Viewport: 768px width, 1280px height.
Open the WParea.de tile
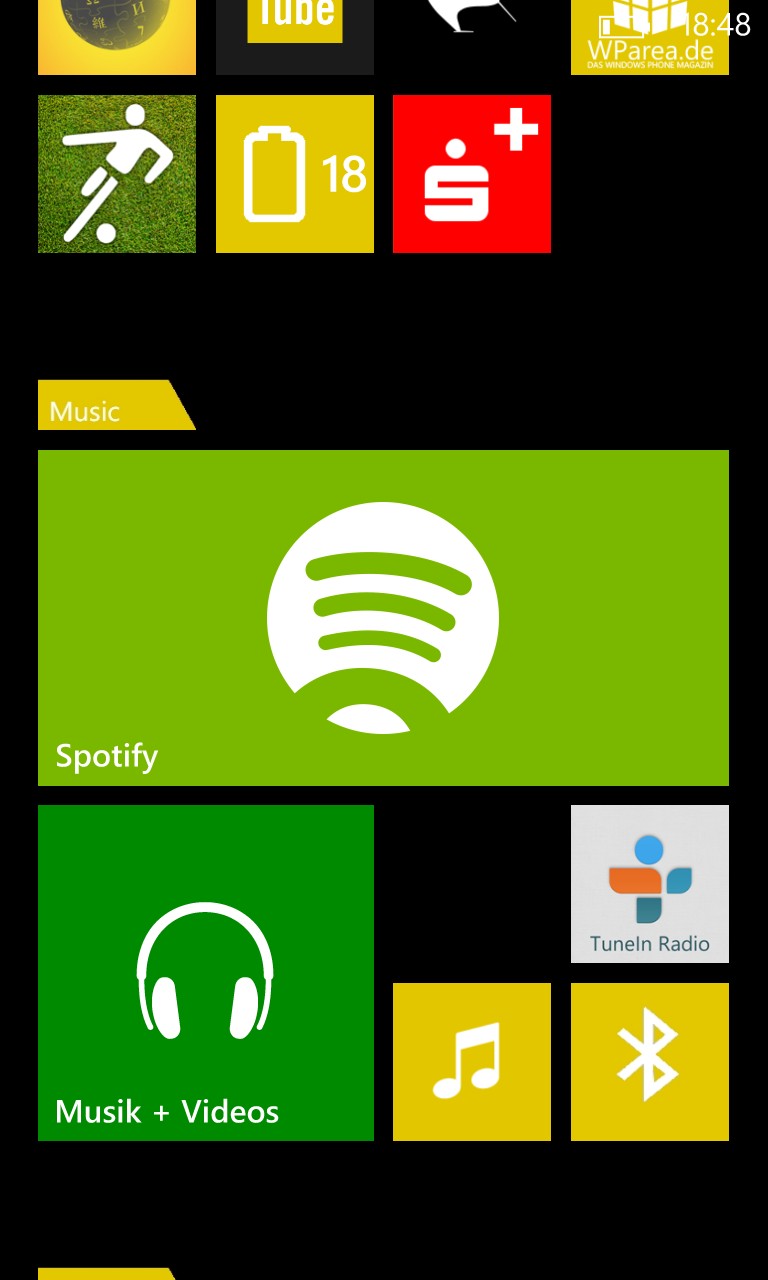pyautogui.click(x=650, y=37)
